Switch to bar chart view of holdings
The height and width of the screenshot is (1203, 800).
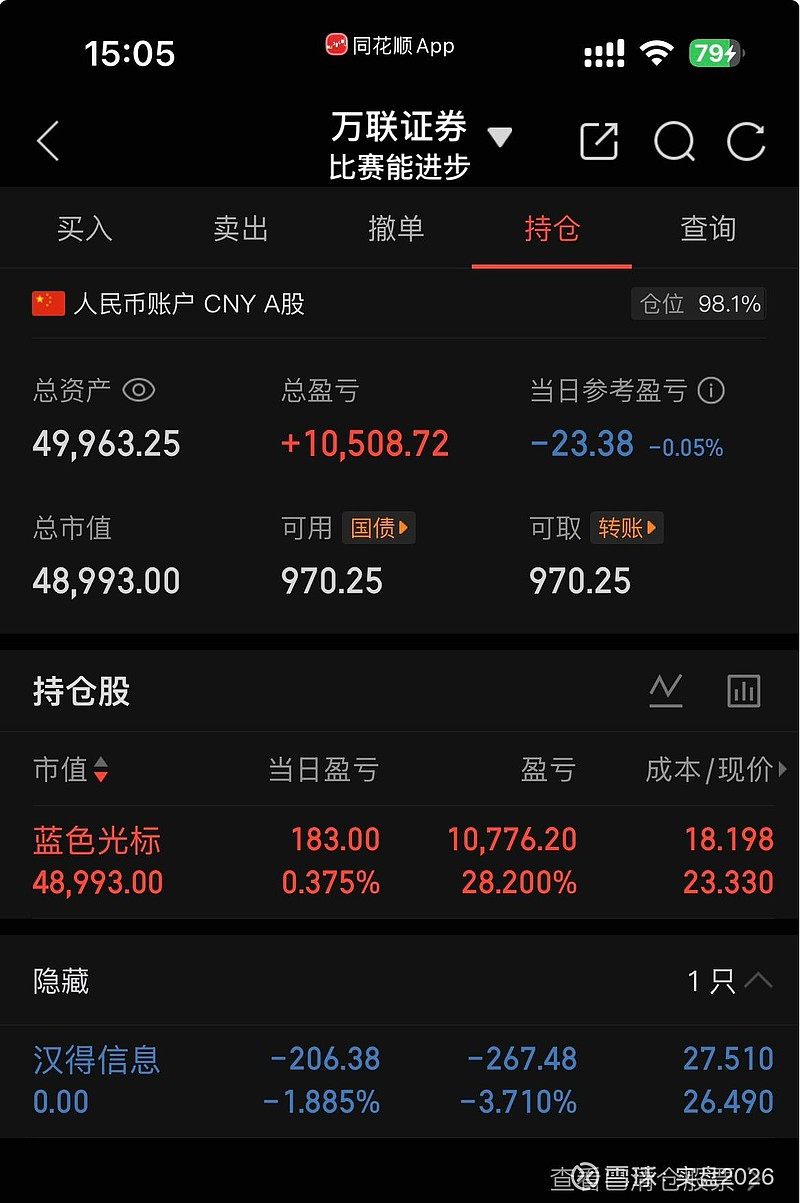coord(743,690)
